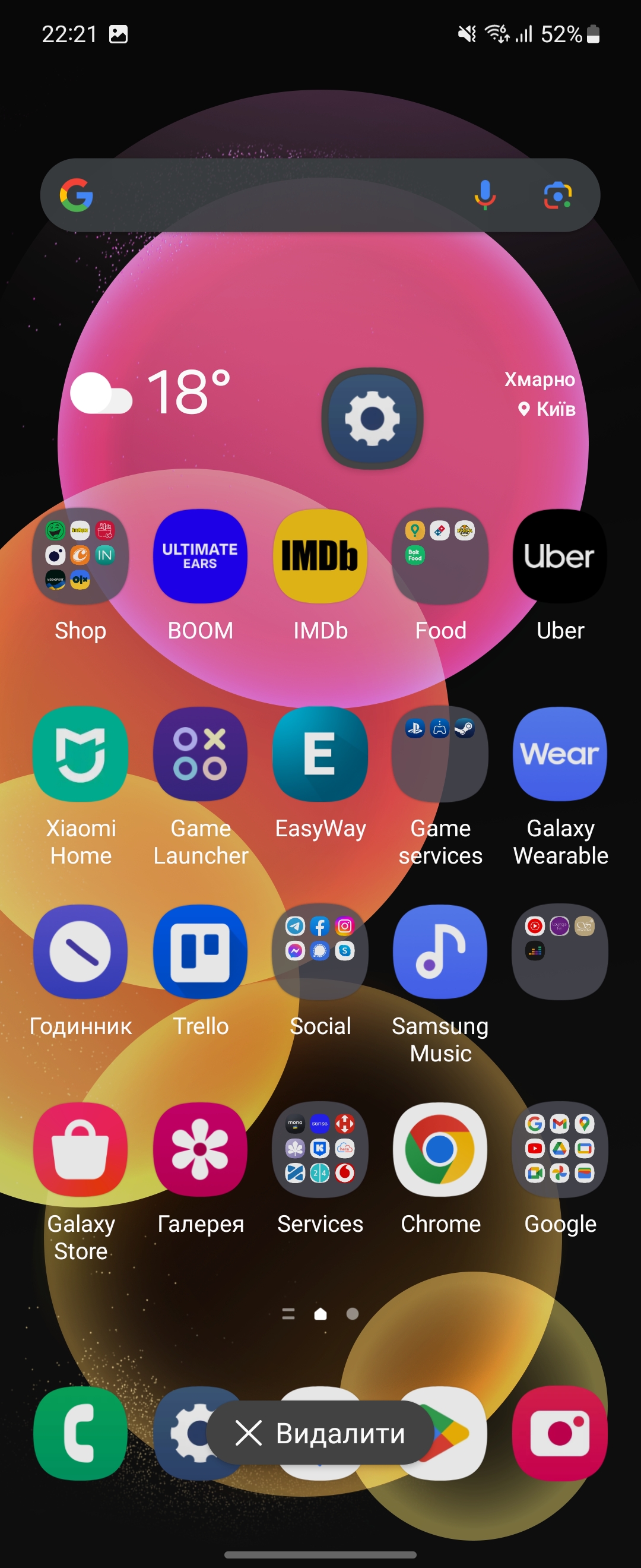Open the Shop folder

click(x=80, y=557)
